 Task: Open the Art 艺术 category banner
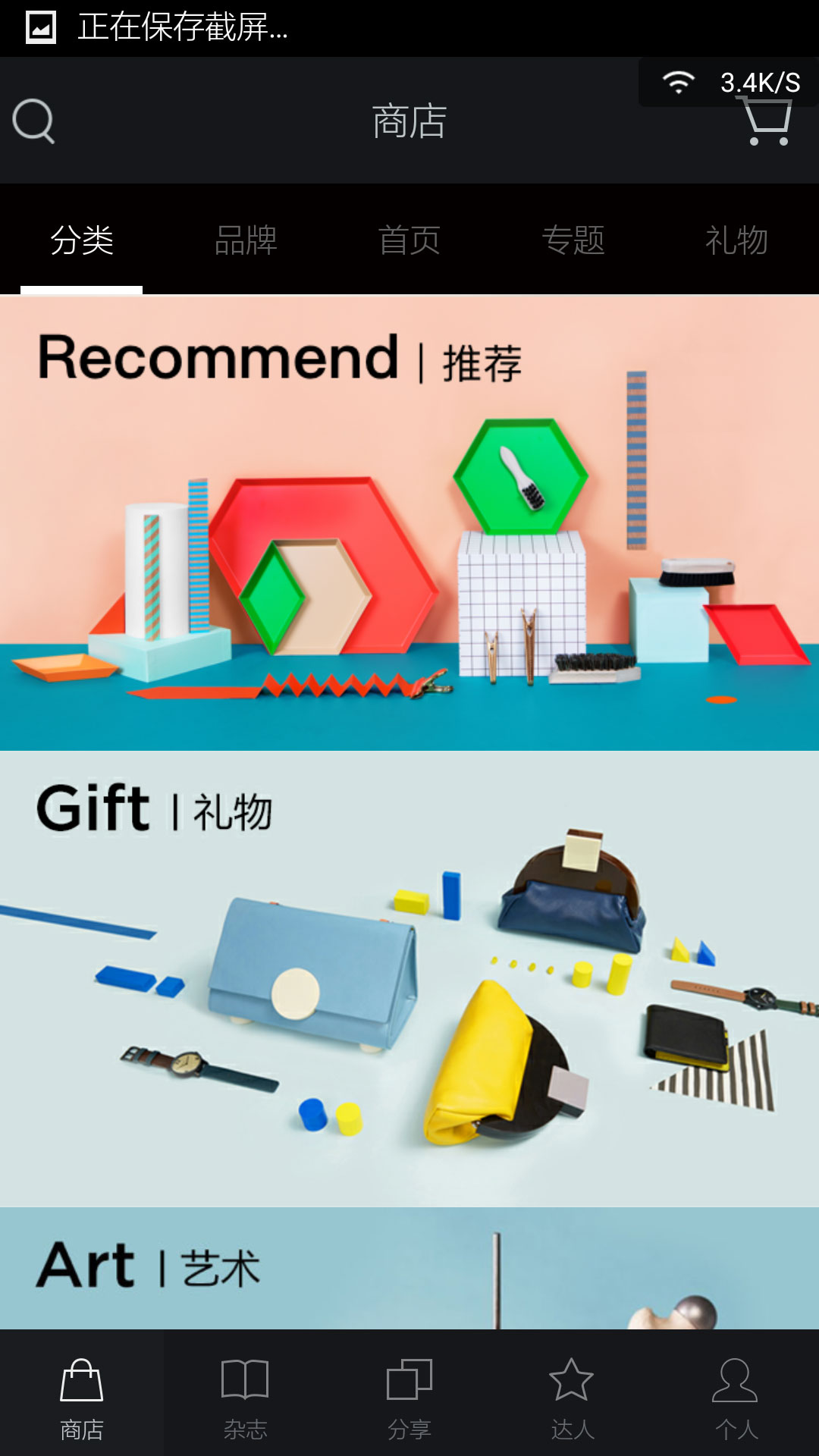click(409, 1268)
